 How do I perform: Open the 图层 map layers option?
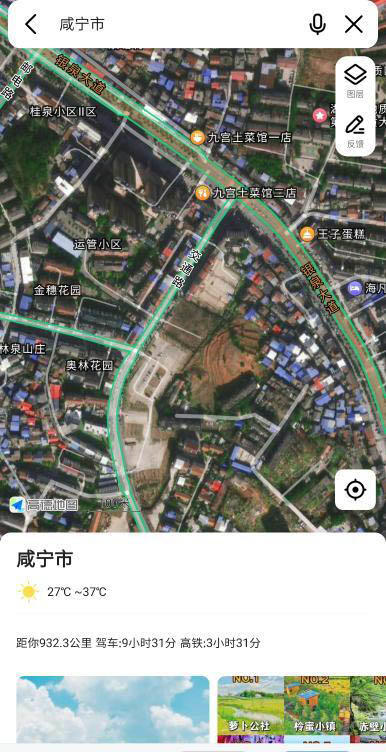(355, 81)
